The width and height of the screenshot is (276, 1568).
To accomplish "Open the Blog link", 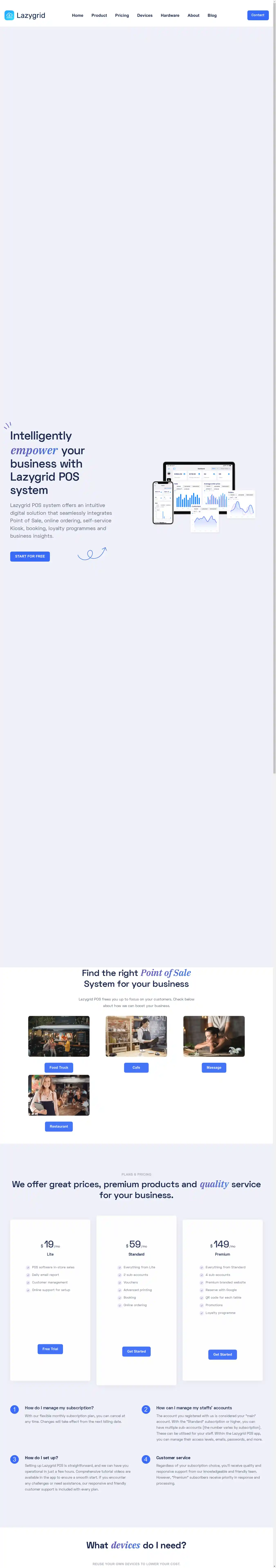I will tap(212, 15).
